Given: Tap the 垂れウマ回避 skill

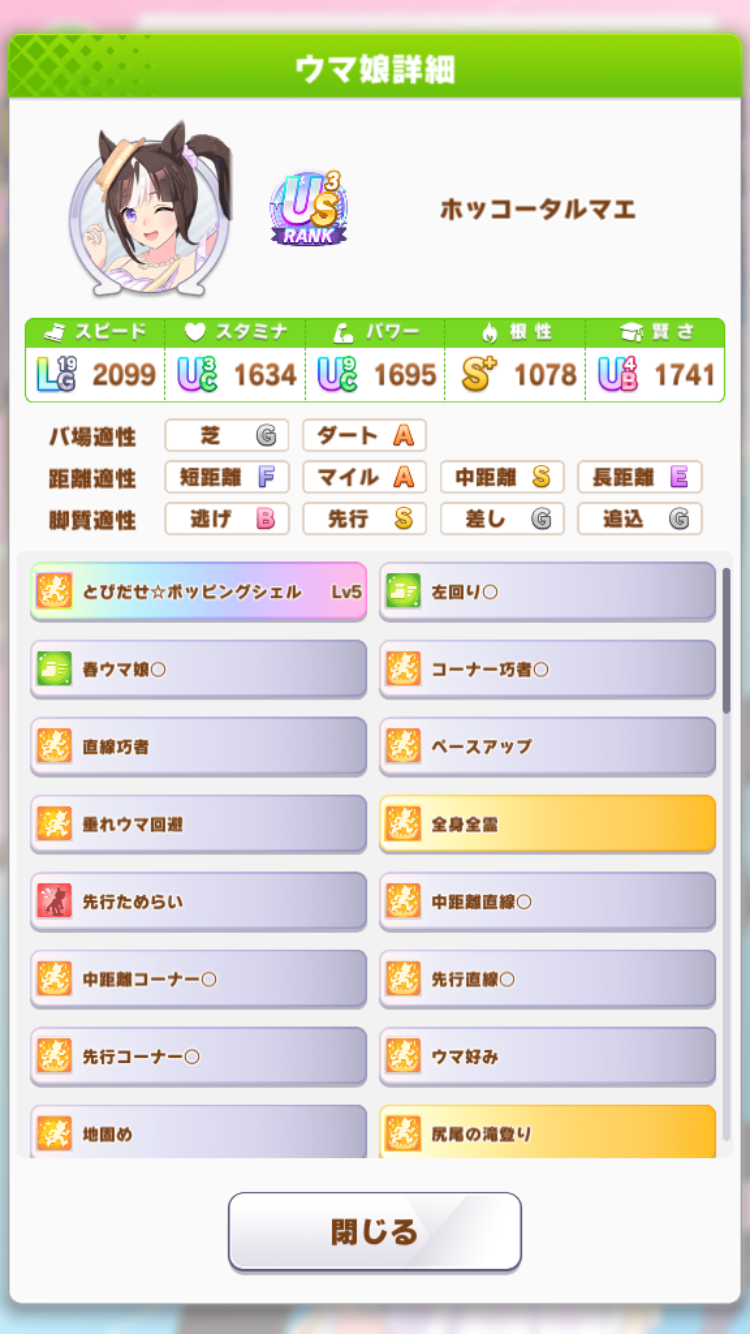Looking at the screenshot, I should [198, 824].
